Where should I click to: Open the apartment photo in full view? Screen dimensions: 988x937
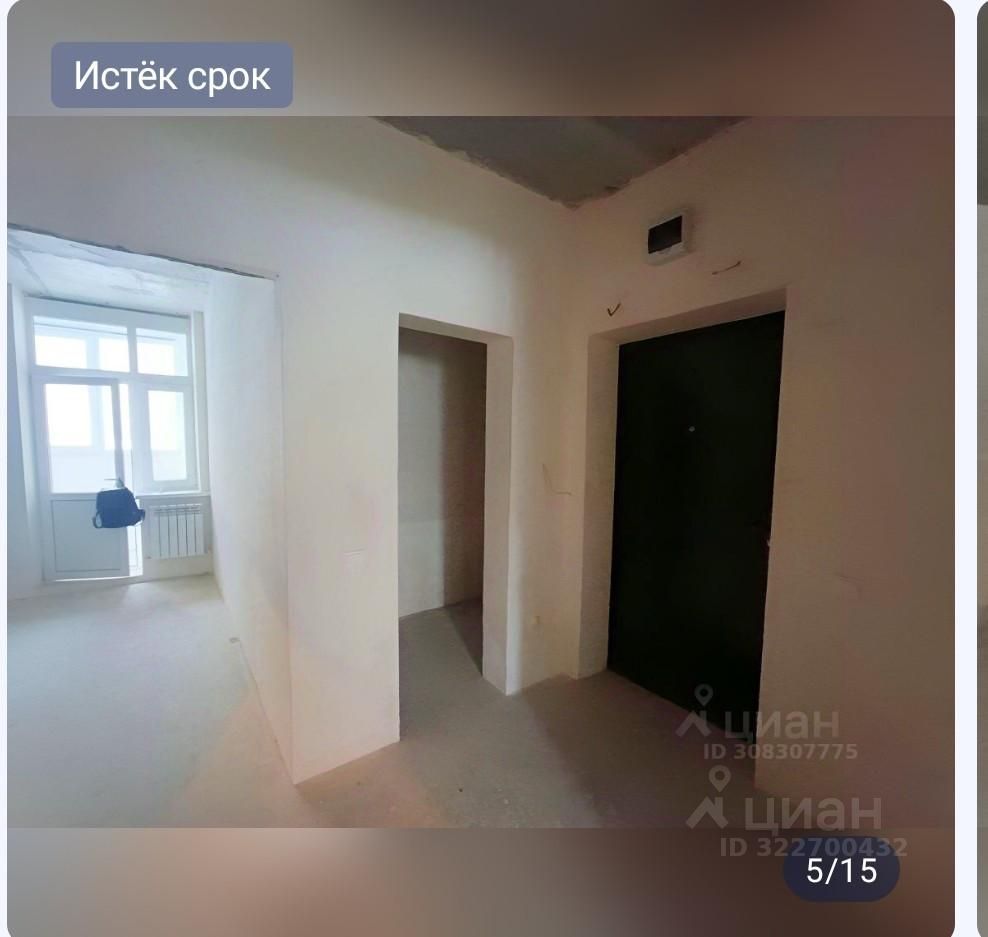pyautogui.click(x=480, y=470)
